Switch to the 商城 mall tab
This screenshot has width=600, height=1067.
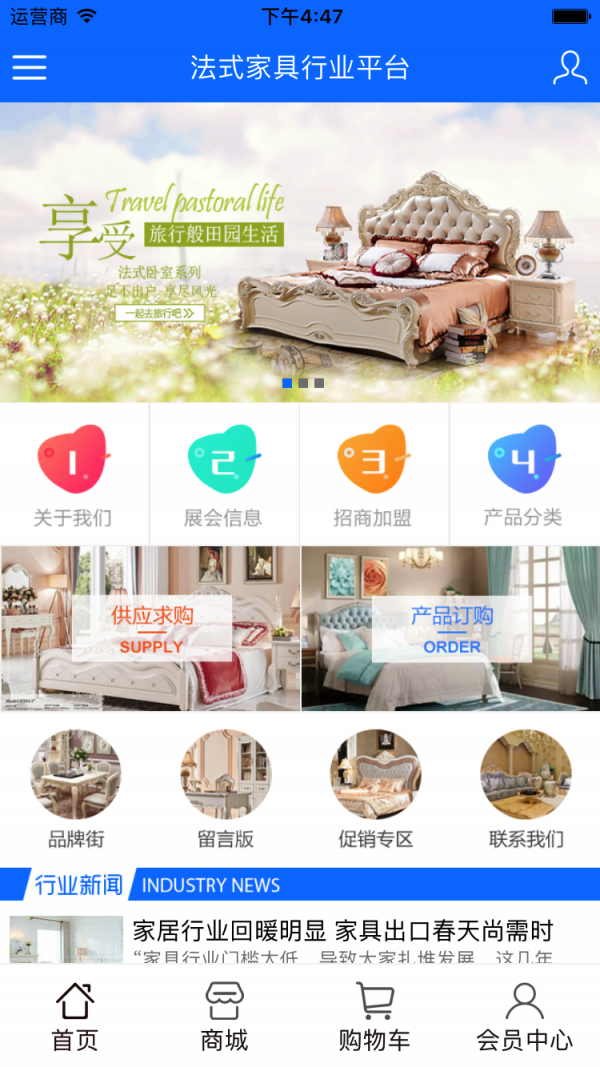tap(224, 1017)
